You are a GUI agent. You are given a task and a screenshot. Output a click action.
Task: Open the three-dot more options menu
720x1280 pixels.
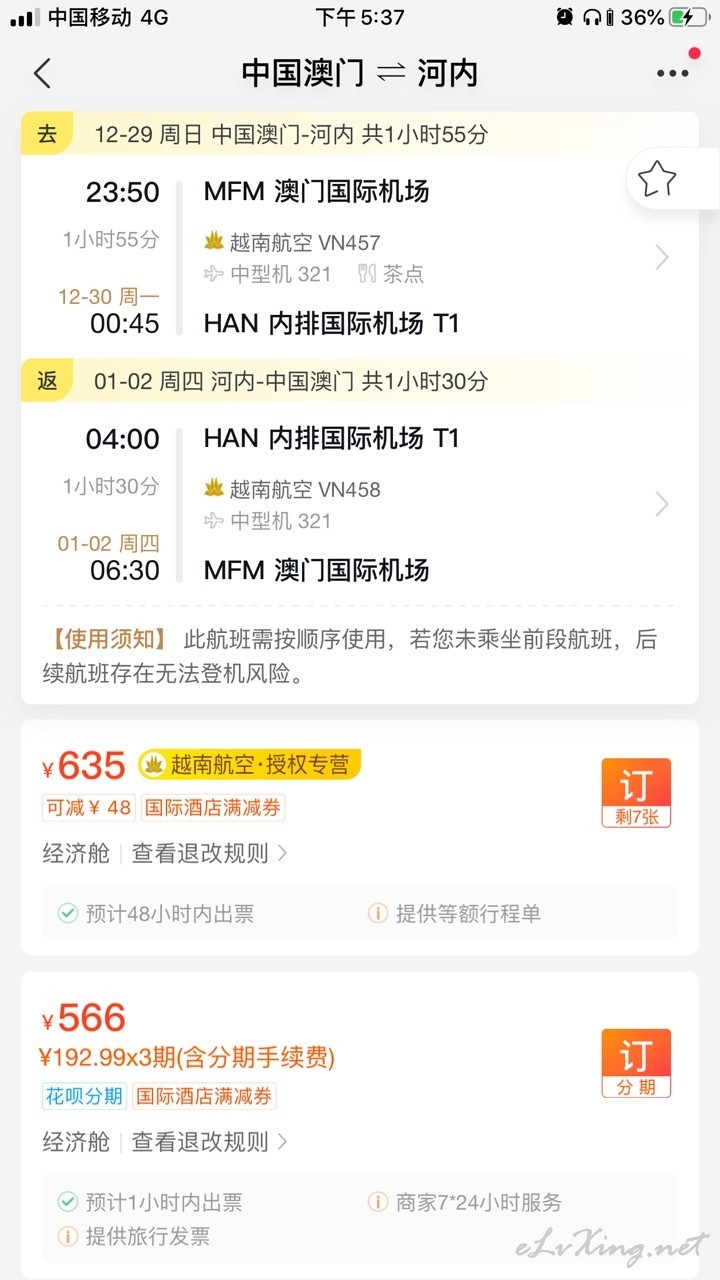pos(672,73)
